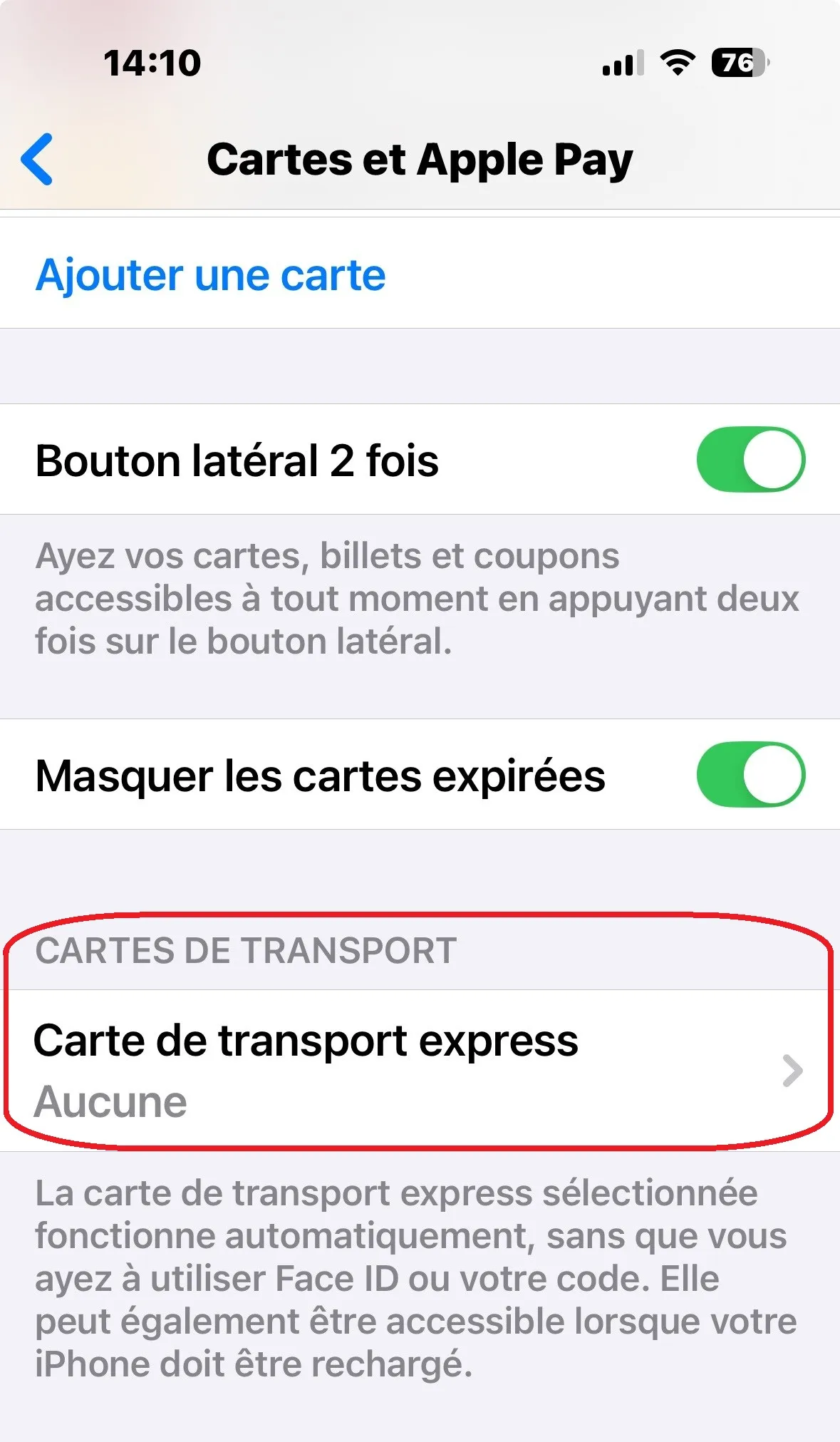Tap the white knob of the 'Bouton latéral 2 fois' switch
840x1442 pixels.
[772, 460]
